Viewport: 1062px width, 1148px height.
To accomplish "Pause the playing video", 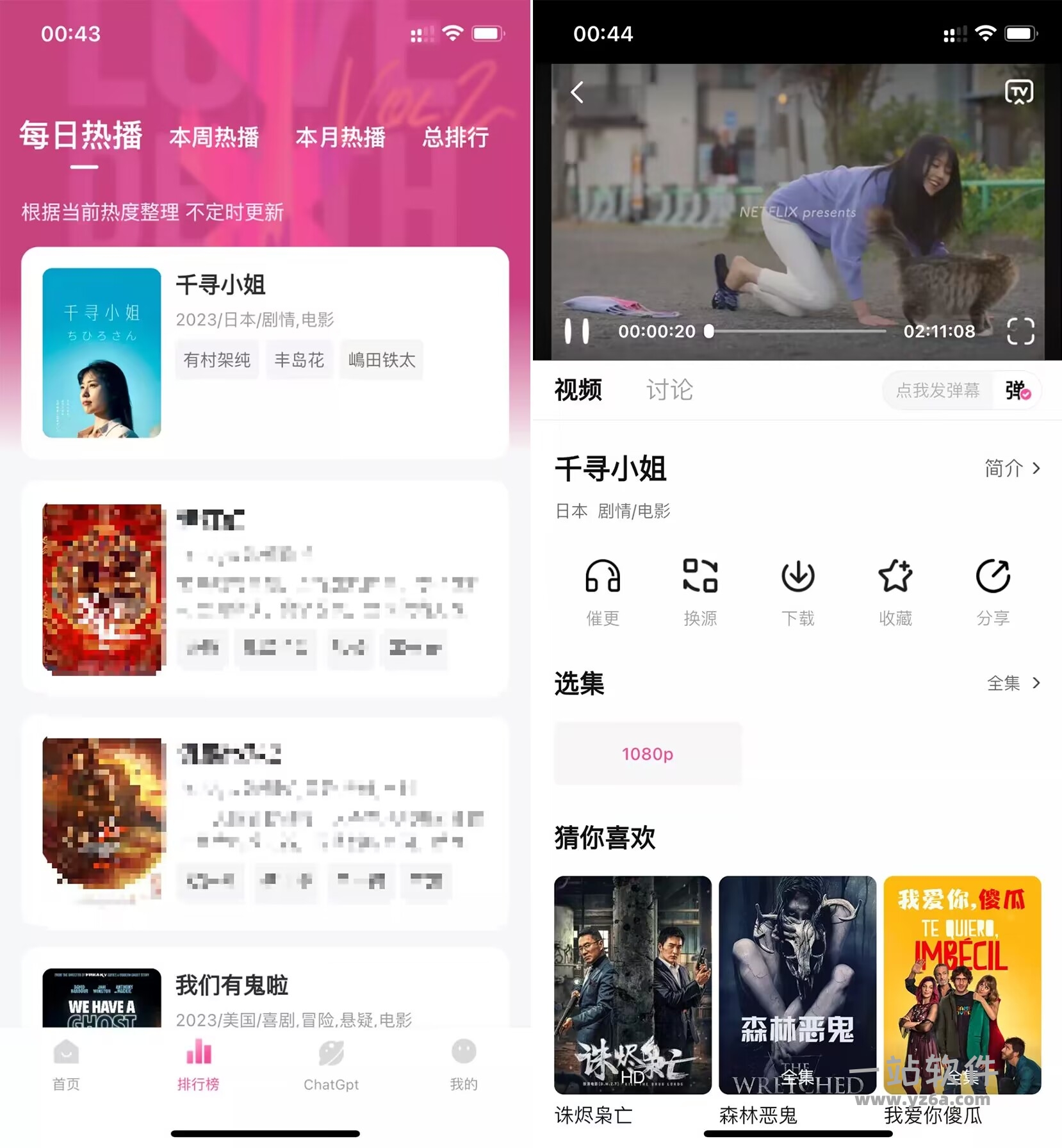I will point(576,331).
